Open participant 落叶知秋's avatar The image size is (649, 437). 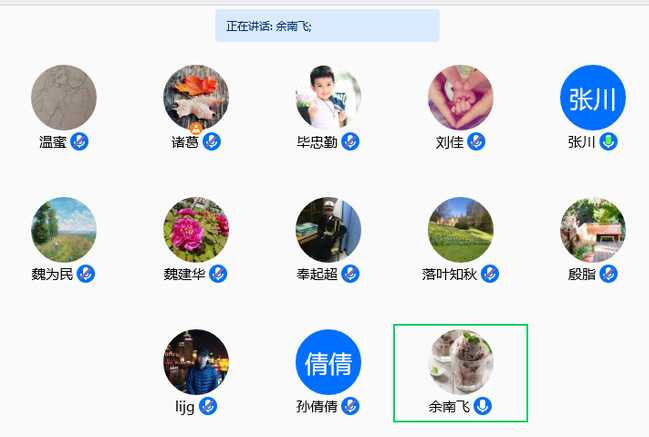tap(460, 230)
